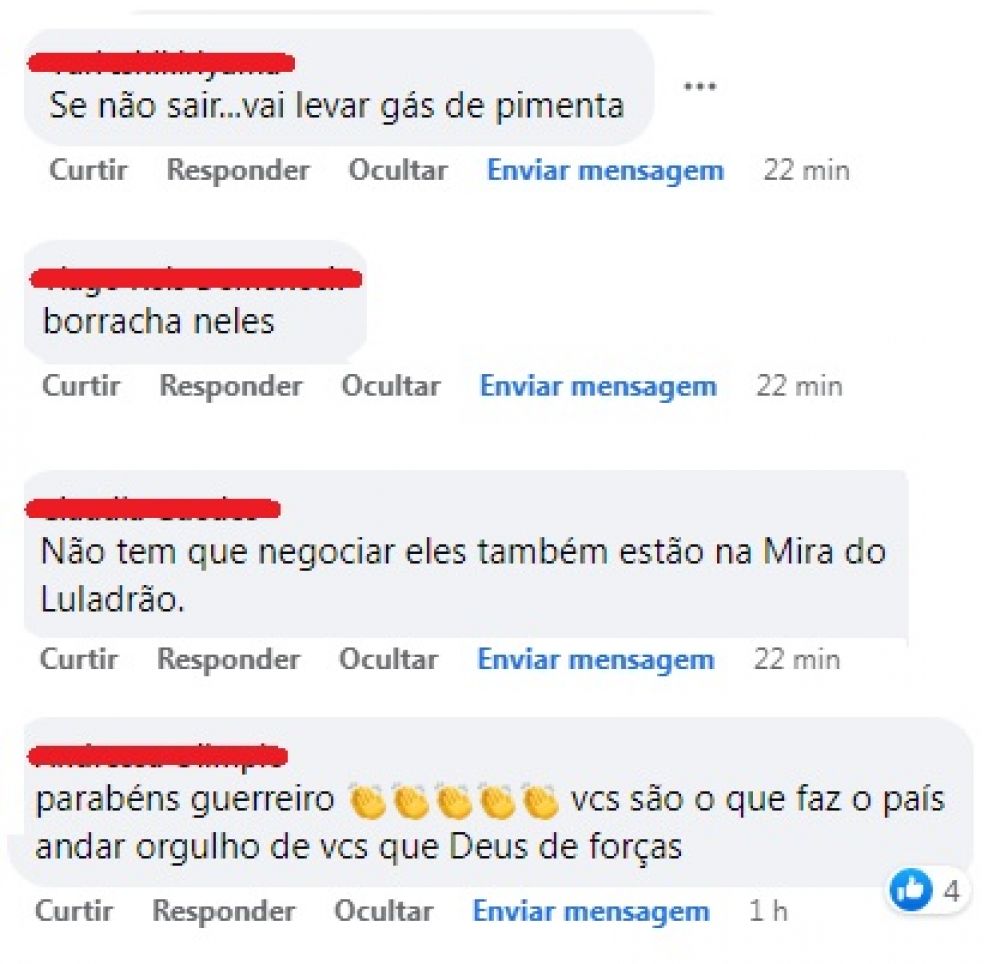Reply to the 'Não tem que negociar' comment
Viewport: 1000px width, 964px height.
click(x=228, y=659)
